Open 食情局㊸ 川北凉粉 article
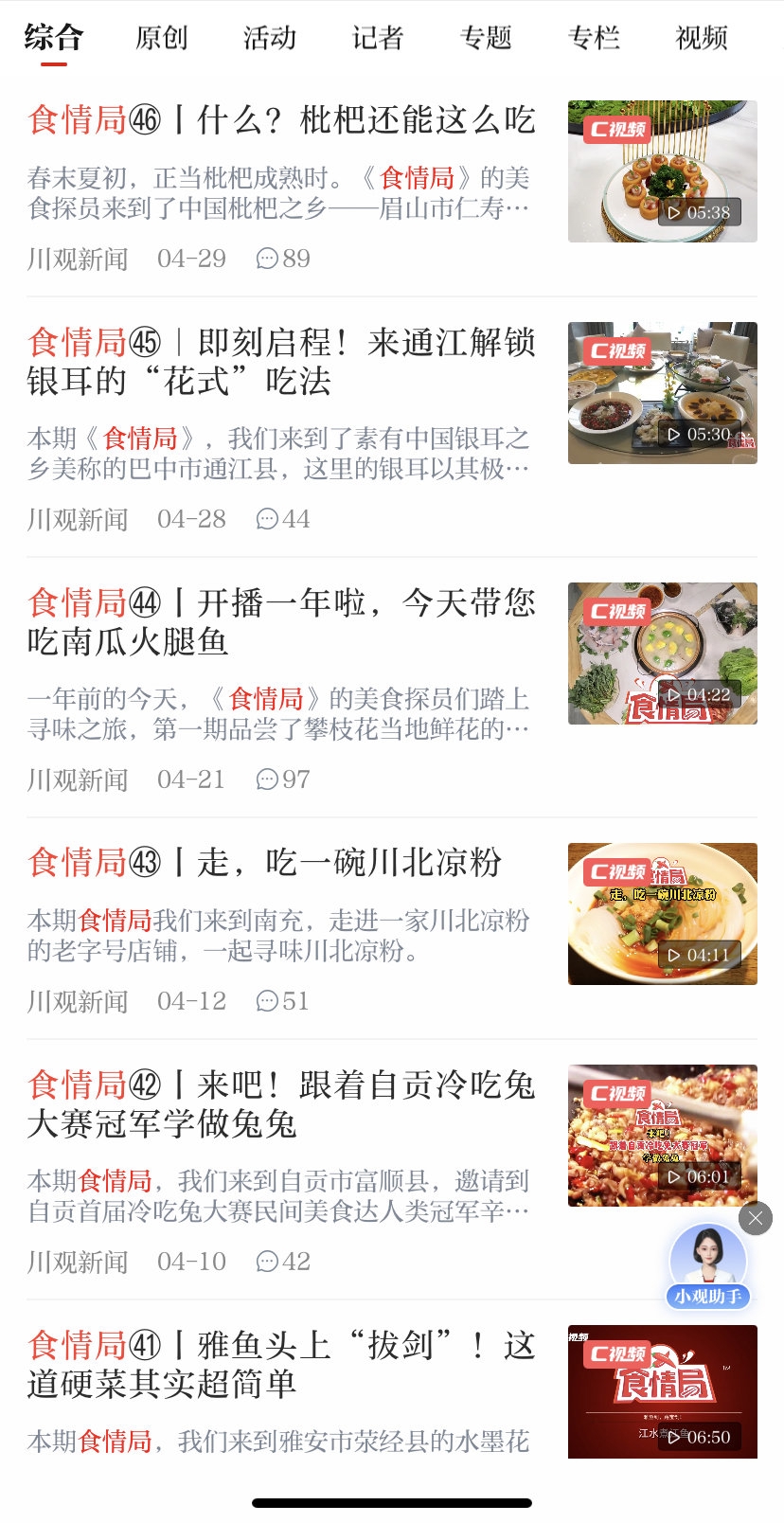Image resolution: width=784 pixels, height=1523 pixels. click(x=265, y=863)
